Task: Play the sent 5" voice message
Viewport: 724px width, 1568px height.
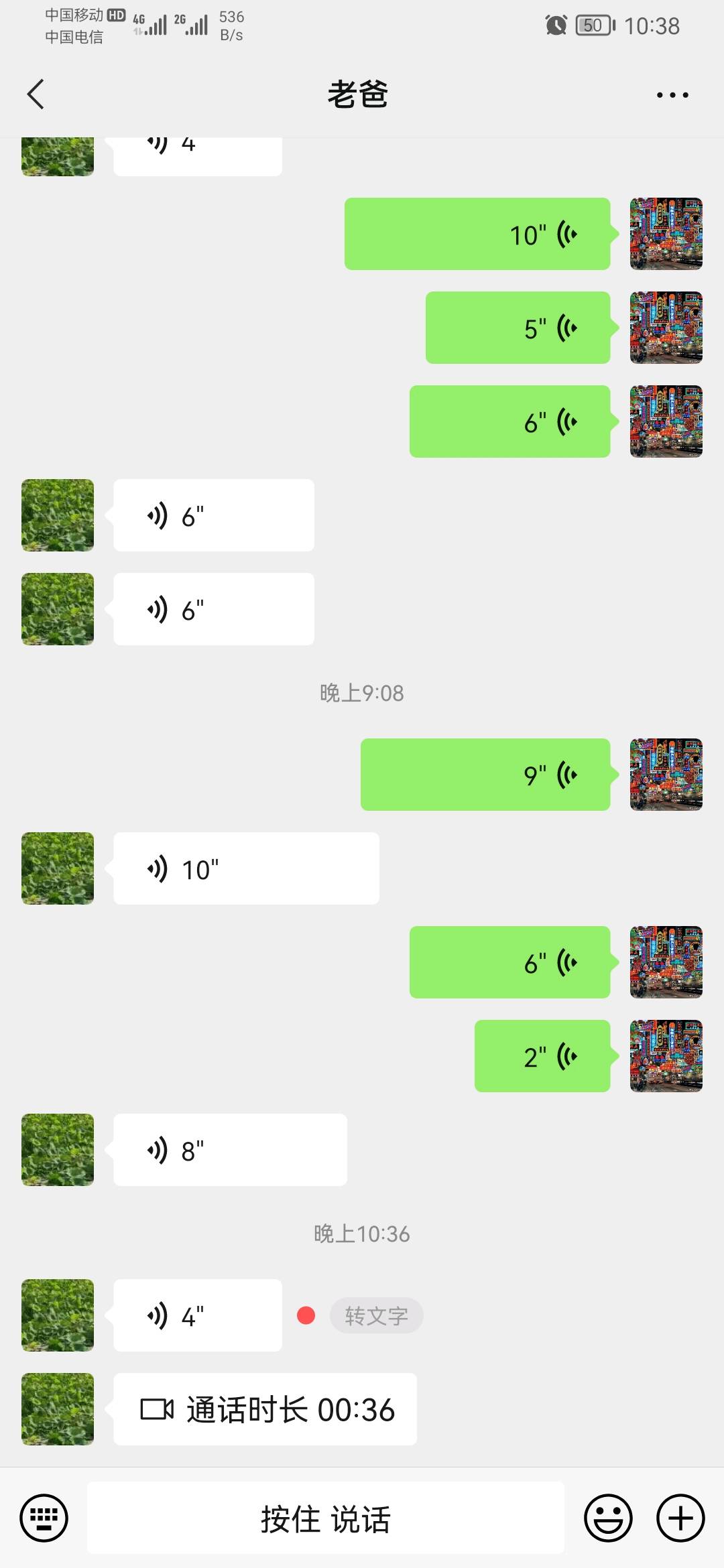Action: coord(518,328)
